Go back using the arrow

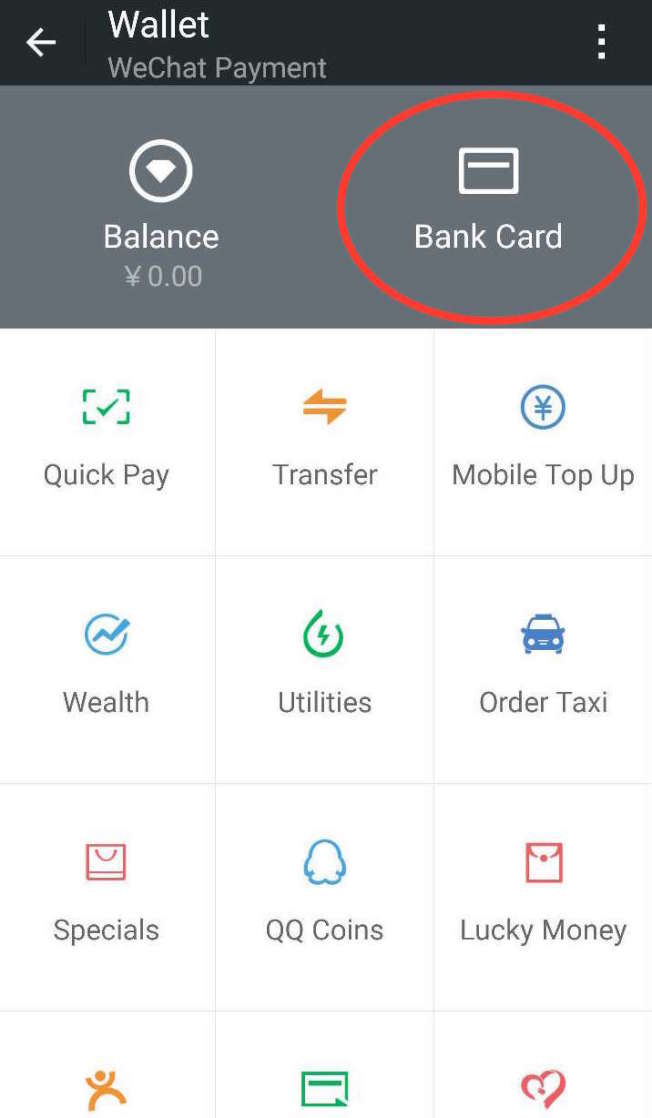pos(41,42)
